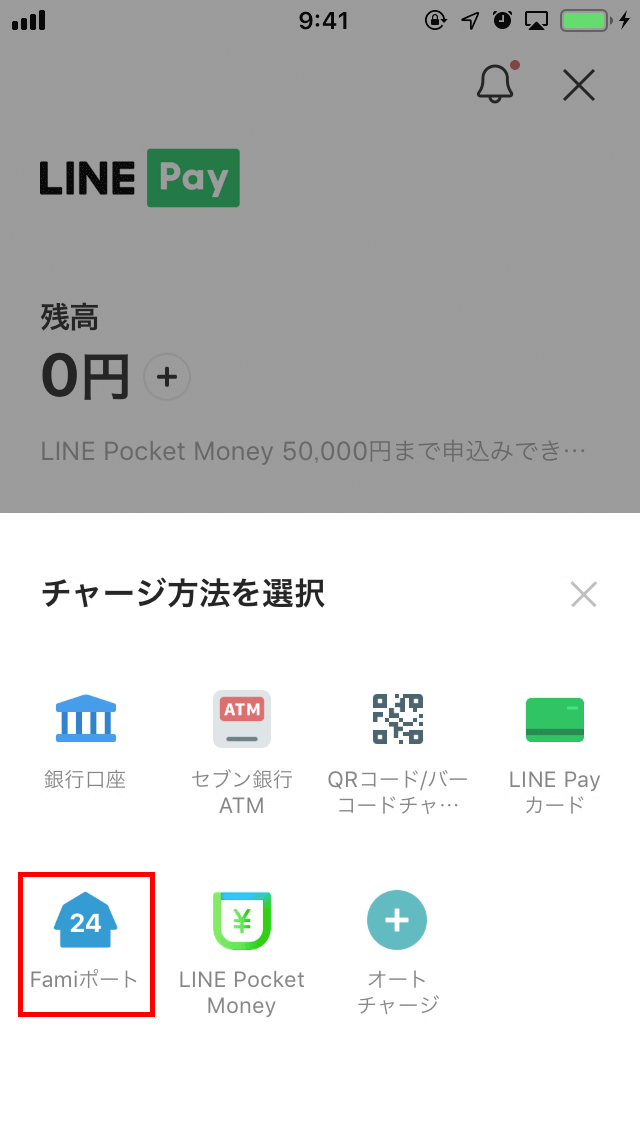Image resolution: width=640 pixels, height=1136 pixels.
Task: Close the charge method selection sheet
Action: [x=583, y=594]
